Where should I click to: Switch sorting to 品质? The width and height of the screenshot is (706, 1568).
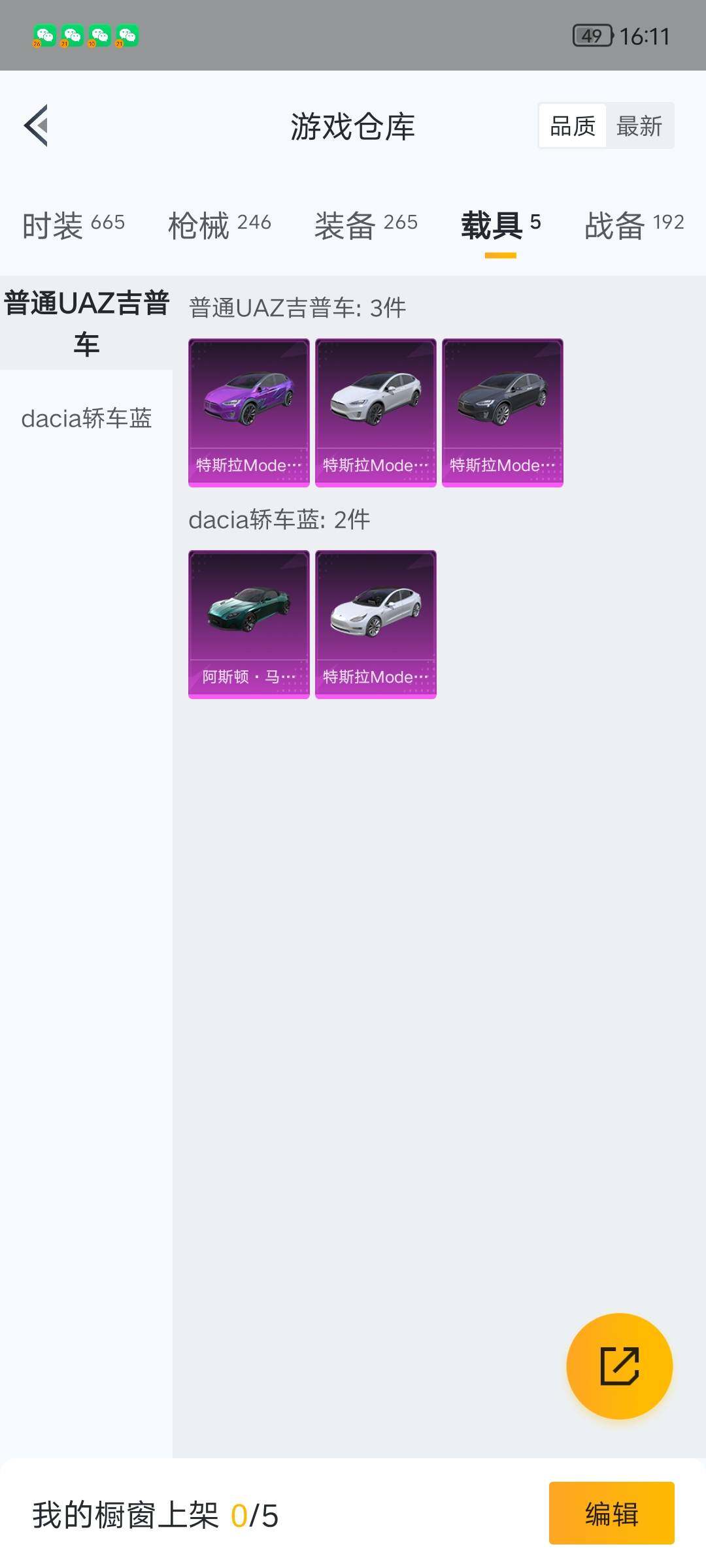571,125
